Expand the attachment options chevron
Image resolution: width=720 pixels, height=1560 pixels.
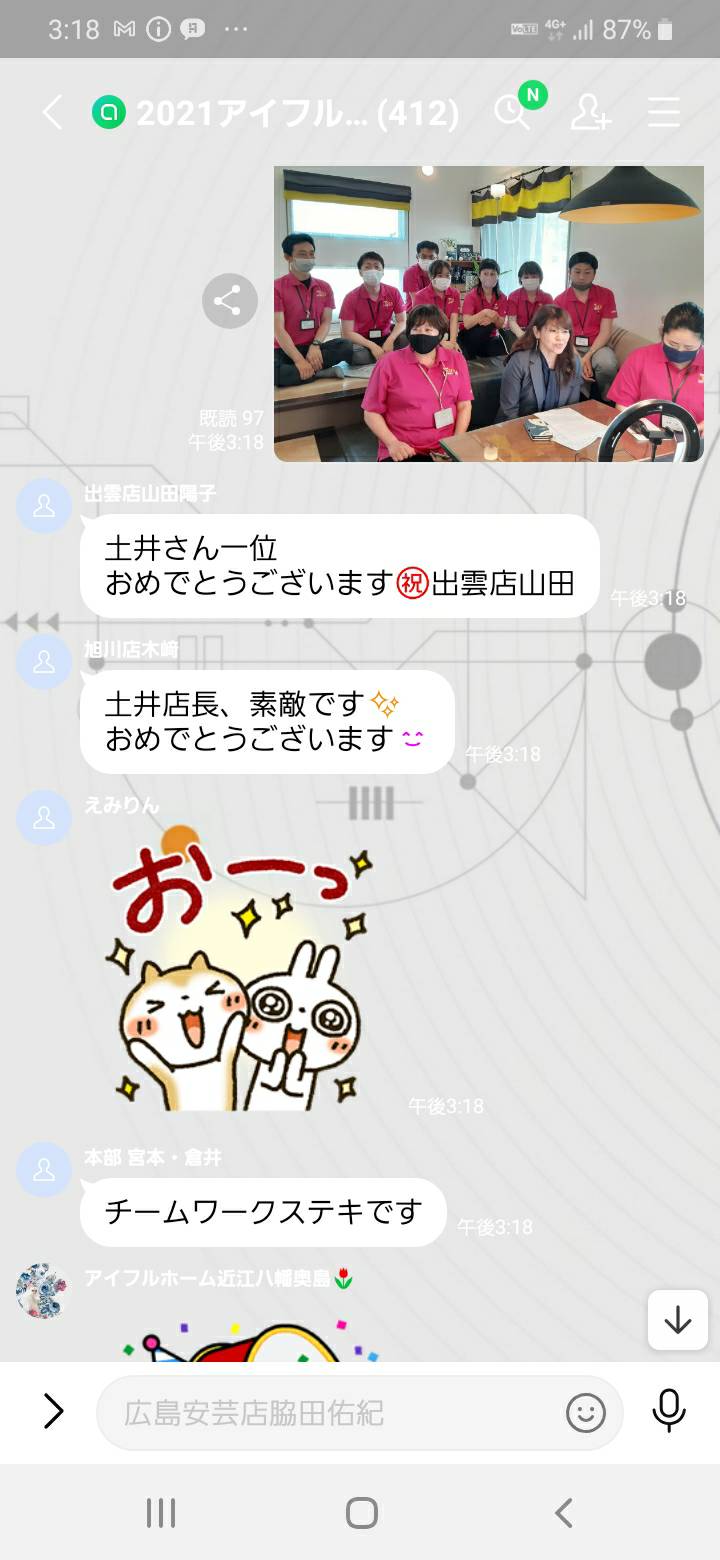click(x=53, y=1412)
